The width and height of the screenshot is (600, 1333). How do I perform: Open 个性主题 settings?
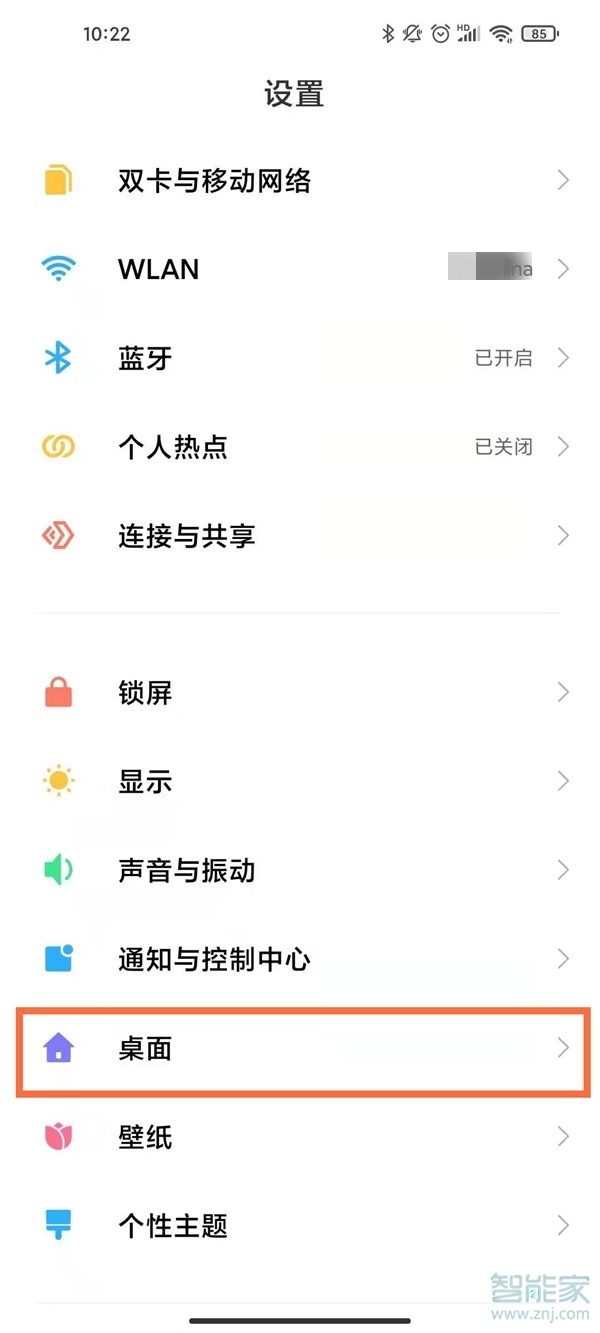[x=173, y=1225]
